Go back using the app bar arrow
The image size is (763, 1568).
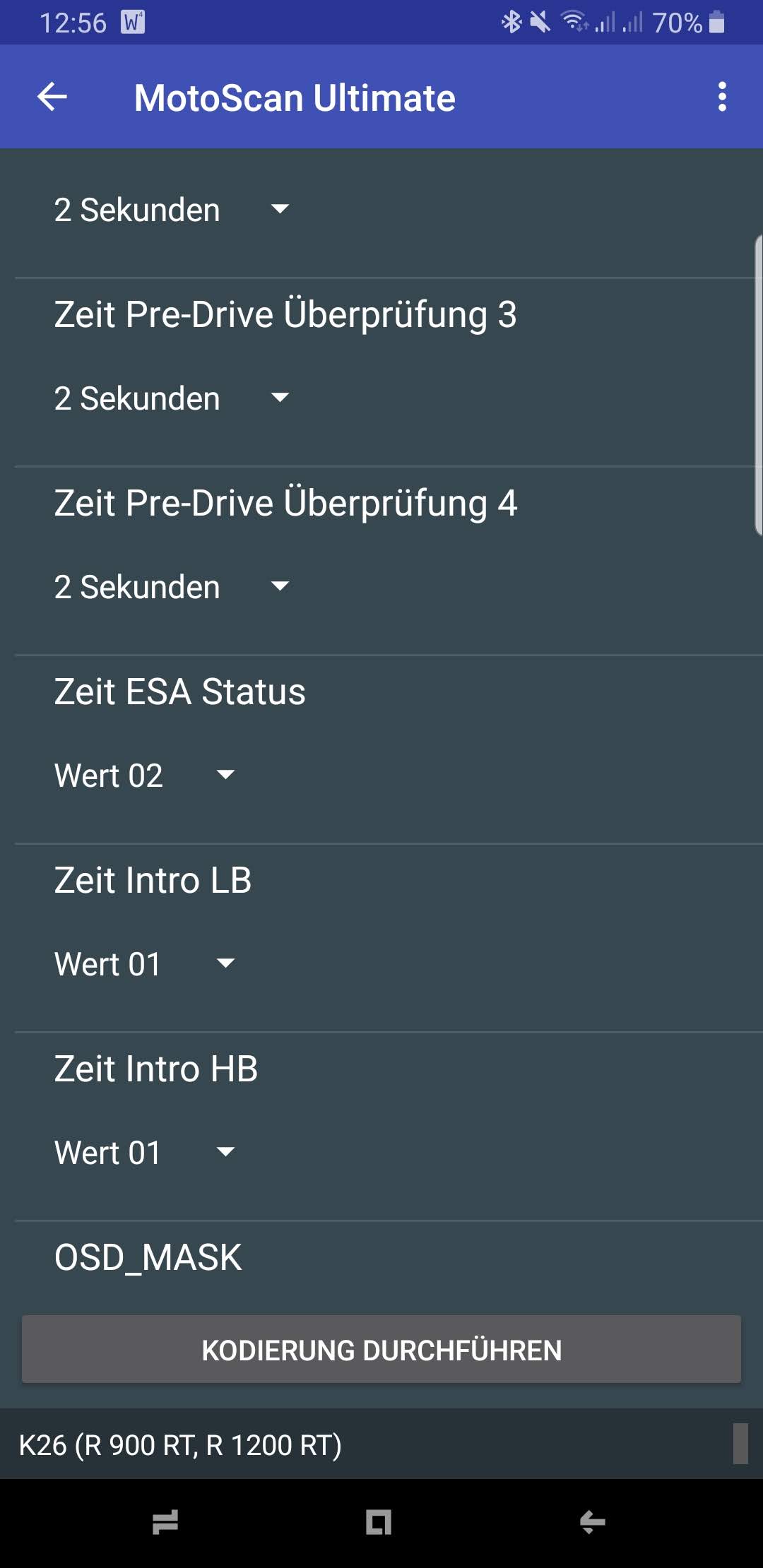click(x=52, y=97)
